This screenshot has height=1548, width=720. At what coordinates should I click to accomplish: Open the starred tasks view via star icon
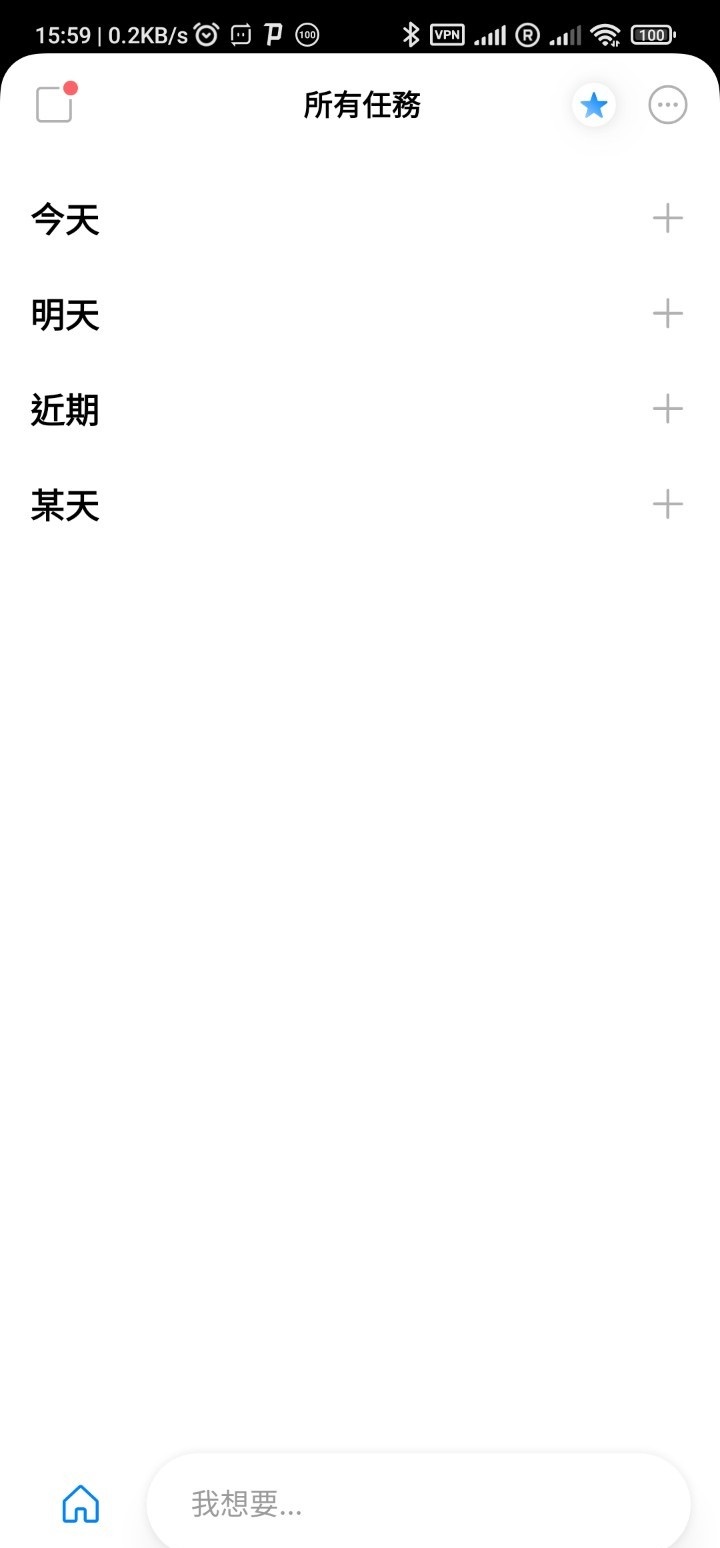[x=594, y=104]
